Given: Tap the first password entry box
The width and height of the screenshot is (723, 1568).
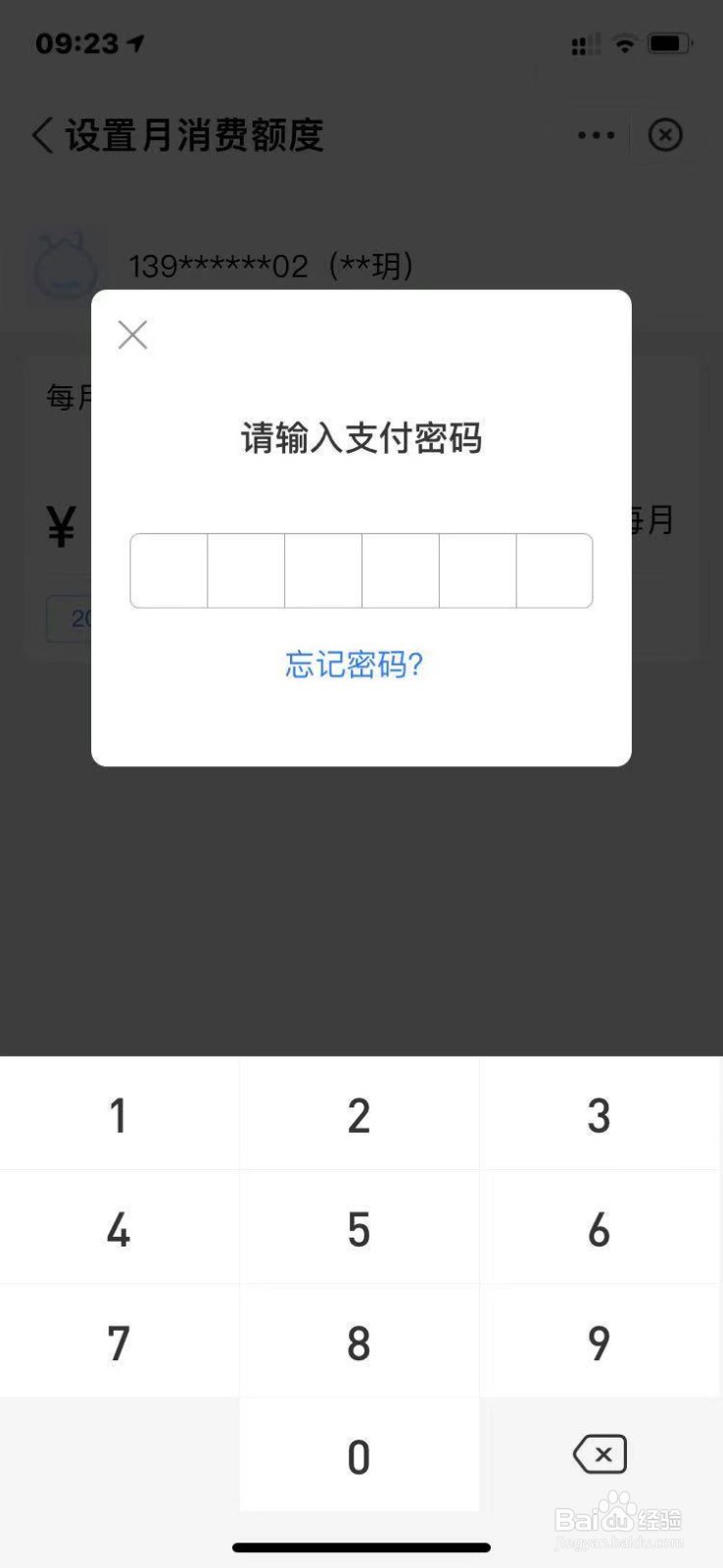Looking at the screenshot, I should (x=168, y=570).
